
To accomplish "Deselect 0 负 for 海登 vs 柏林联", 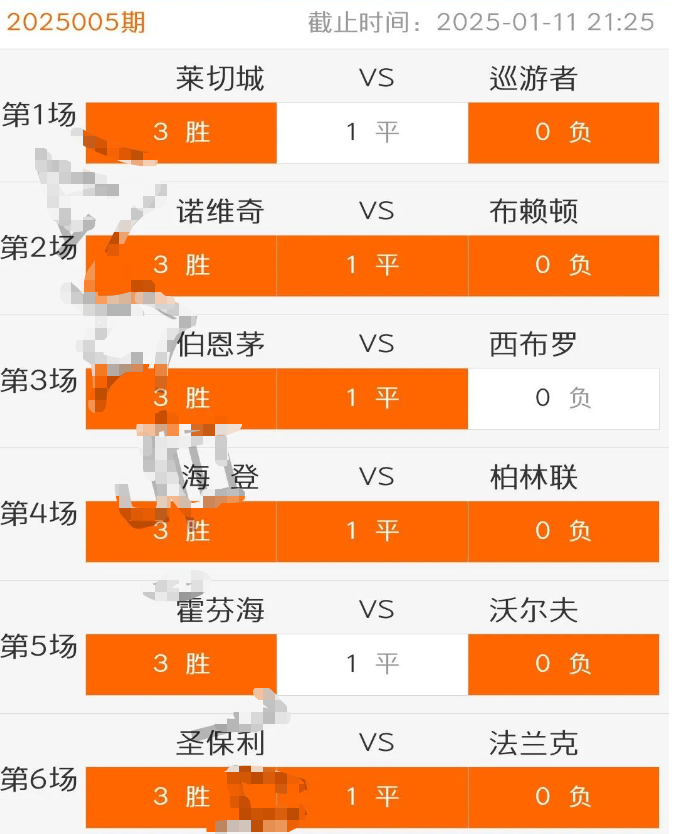I will tap(563, 531).
